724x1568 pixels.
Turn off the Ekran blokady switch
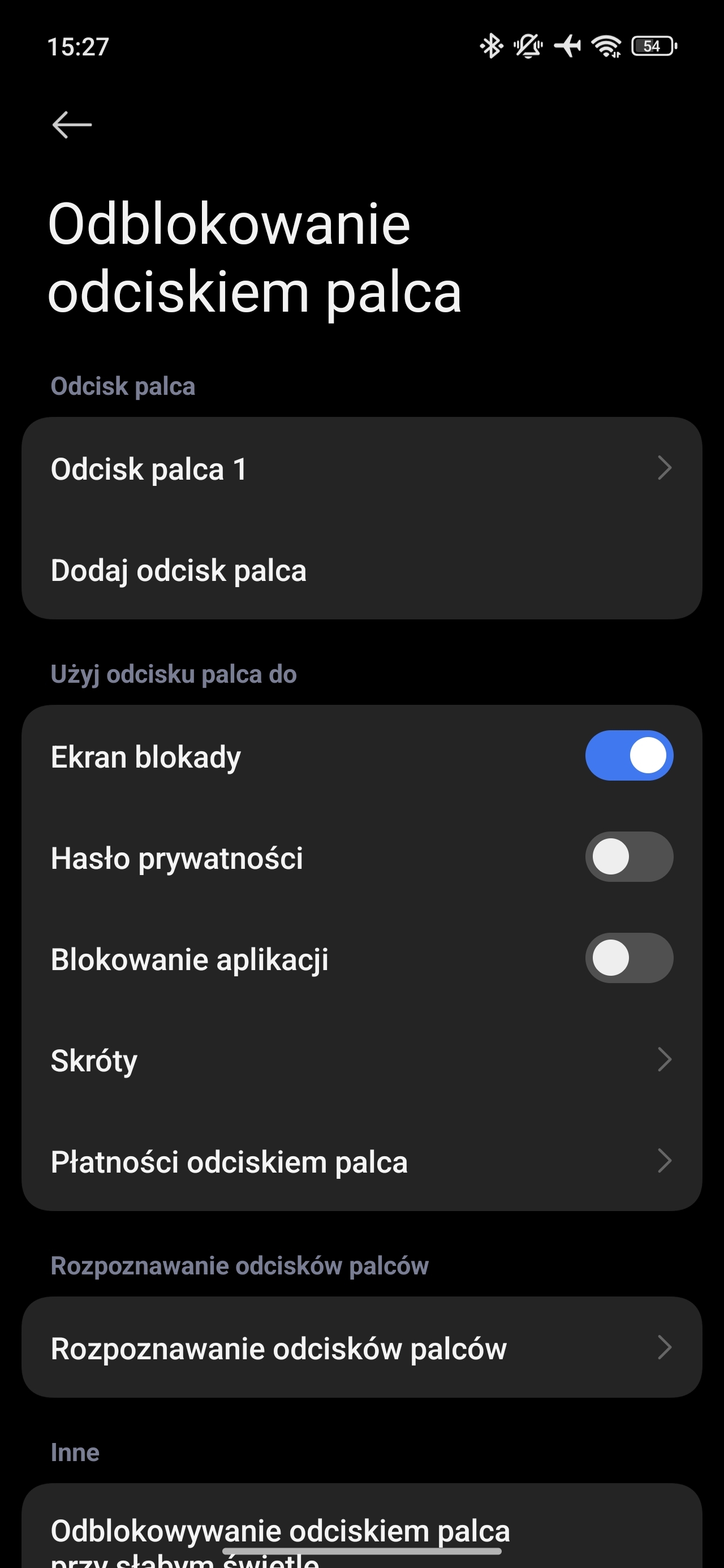[629, 755]
